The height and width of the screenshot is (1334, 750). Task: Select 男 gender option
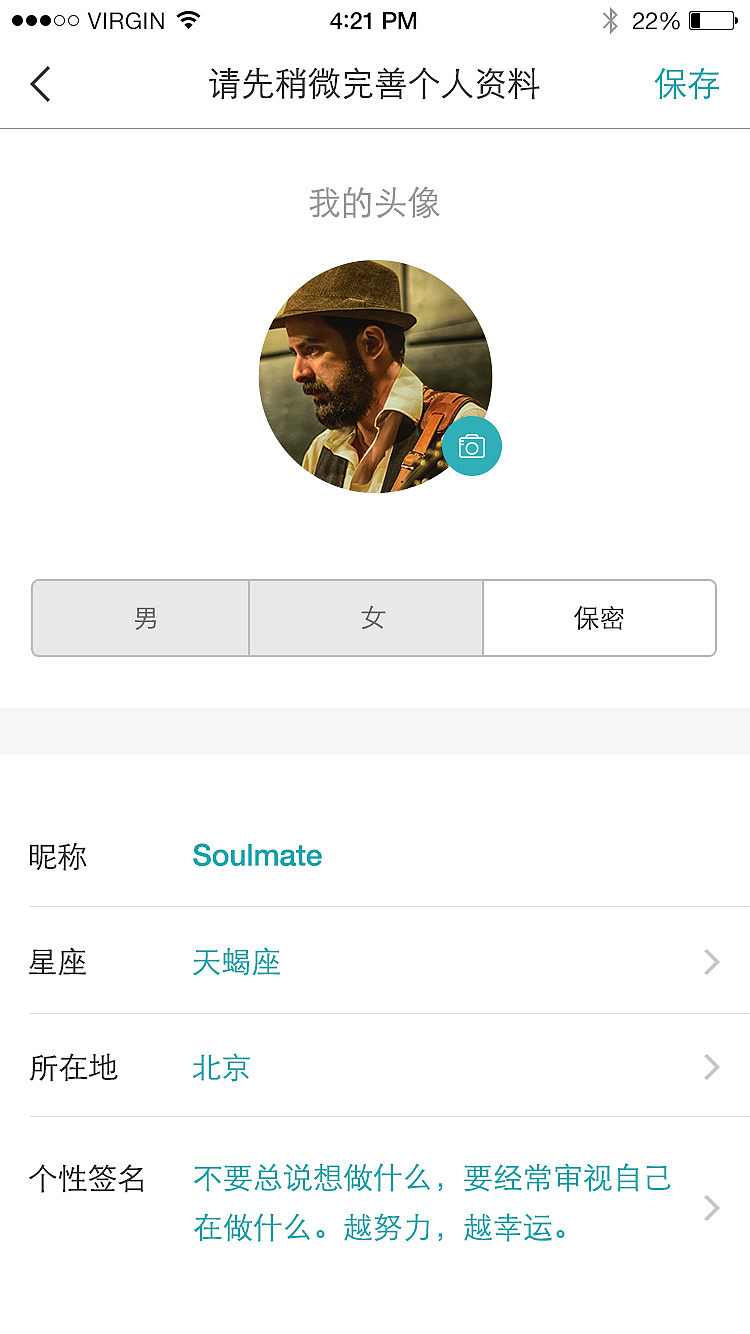140,618
